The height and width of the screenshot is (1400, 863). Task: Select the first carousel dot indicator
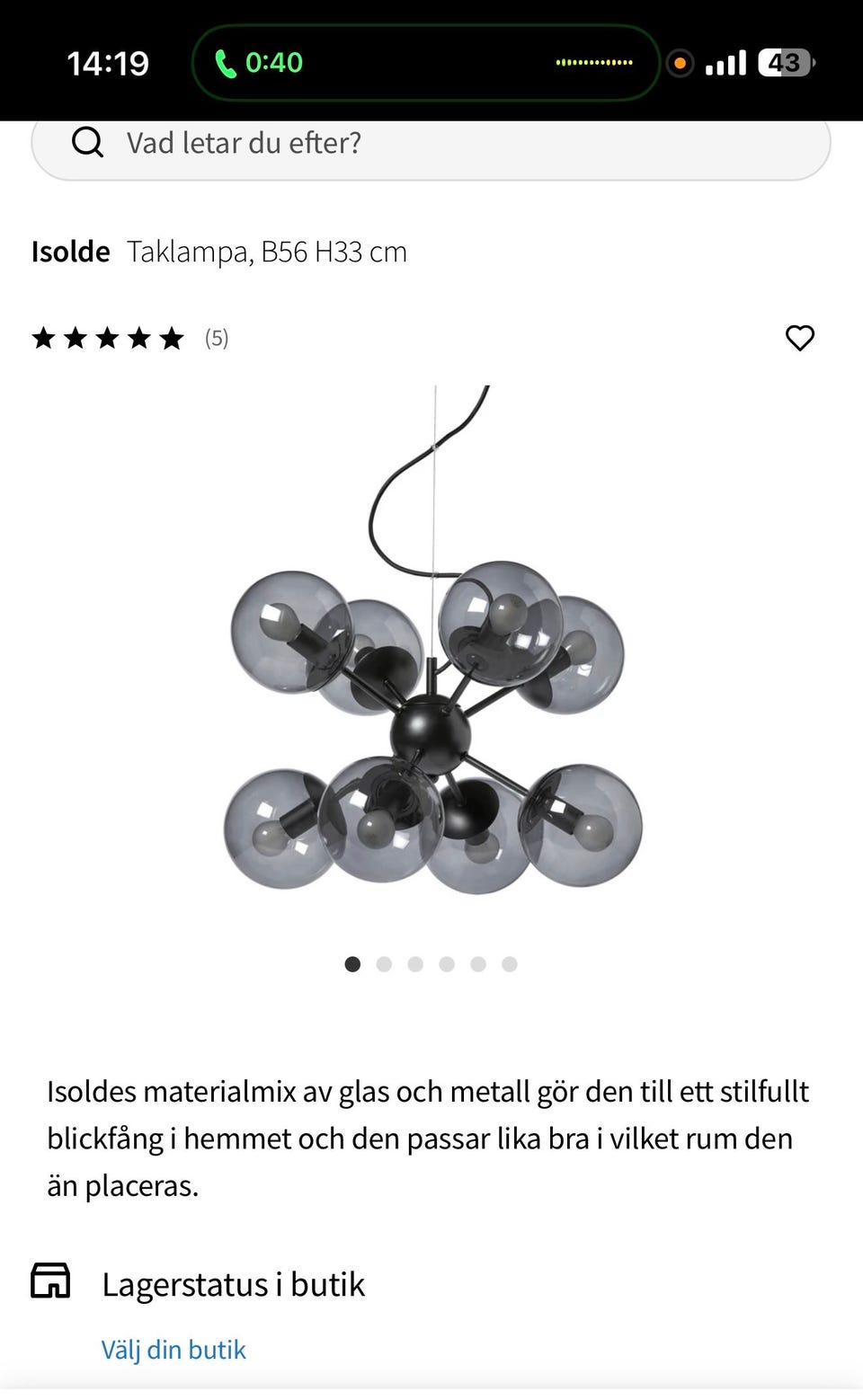353,964
